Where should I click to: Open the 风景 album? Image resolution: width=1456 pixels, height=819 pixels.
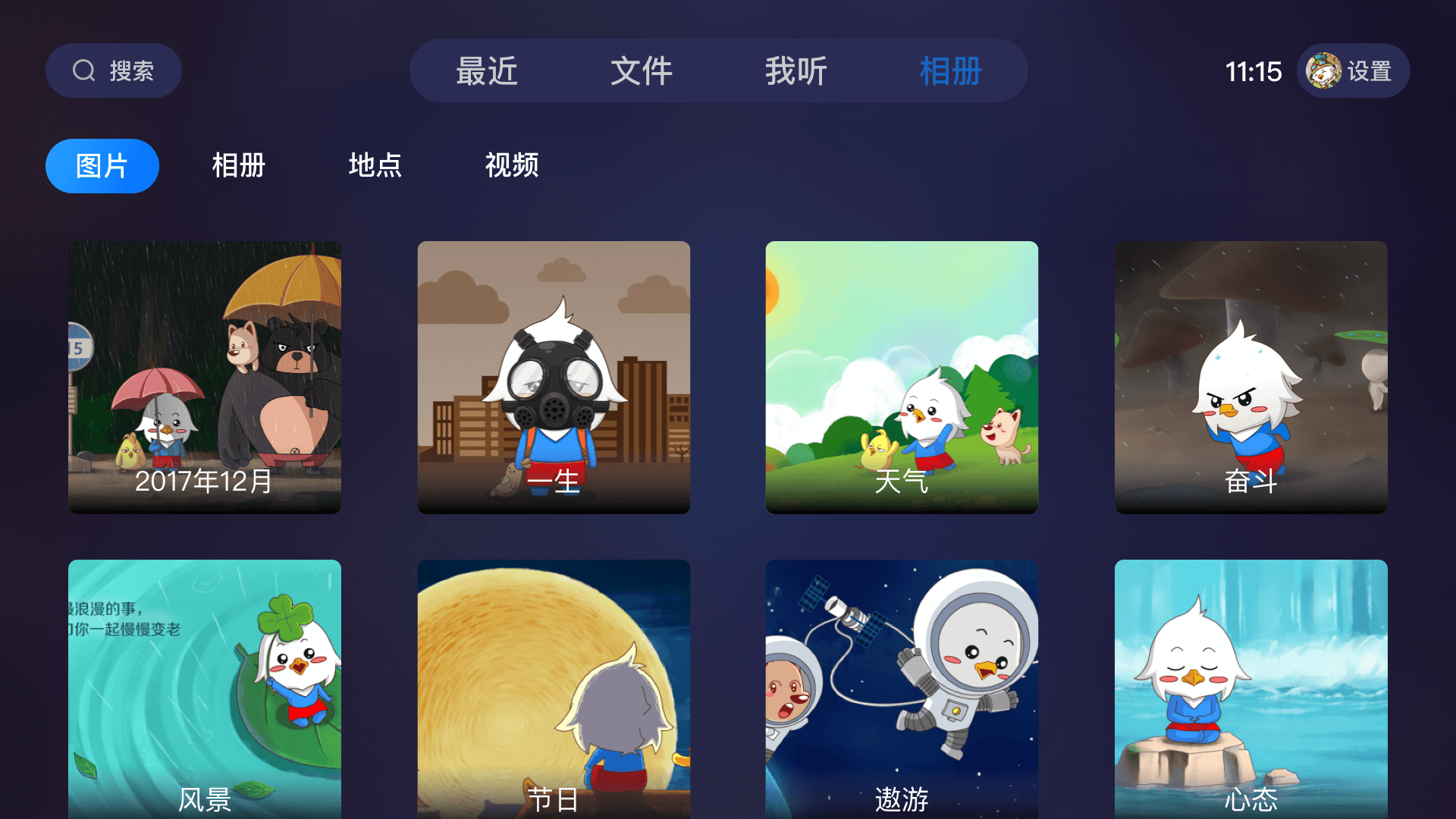click(205, 689)
